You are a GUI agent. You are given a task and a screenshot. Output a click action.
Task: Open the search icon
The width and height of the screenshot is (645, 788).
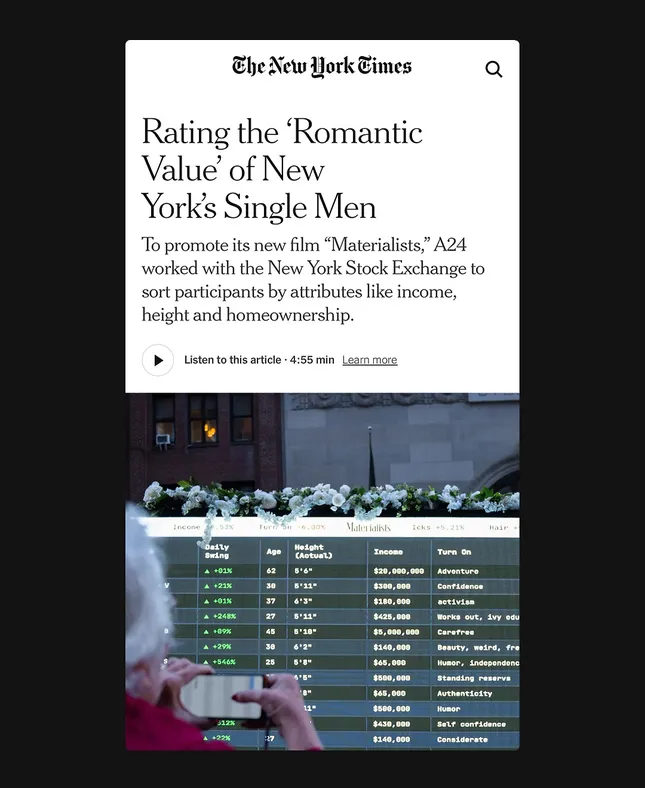point(493,69)
